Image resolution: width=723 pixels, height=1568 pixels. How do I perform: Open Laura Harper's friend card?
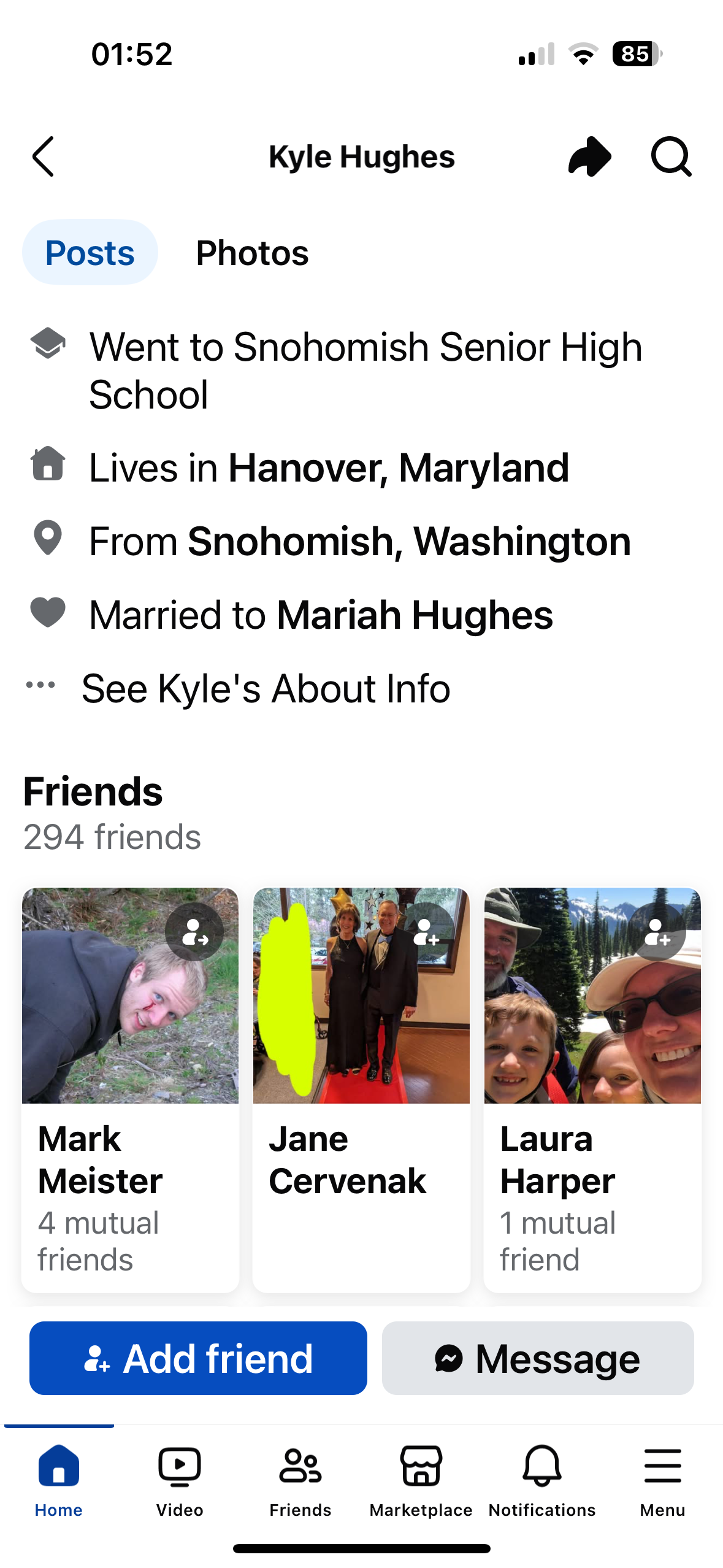pos(592,1090)
